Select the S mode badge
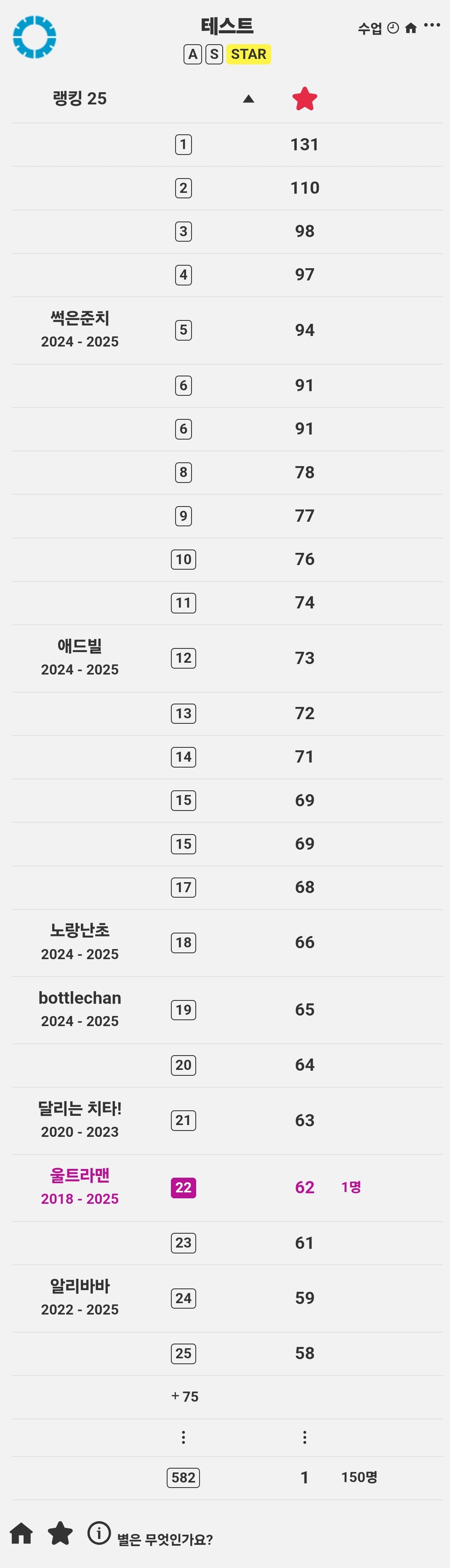Screen dimensions: 450x1568 point(214,54)
